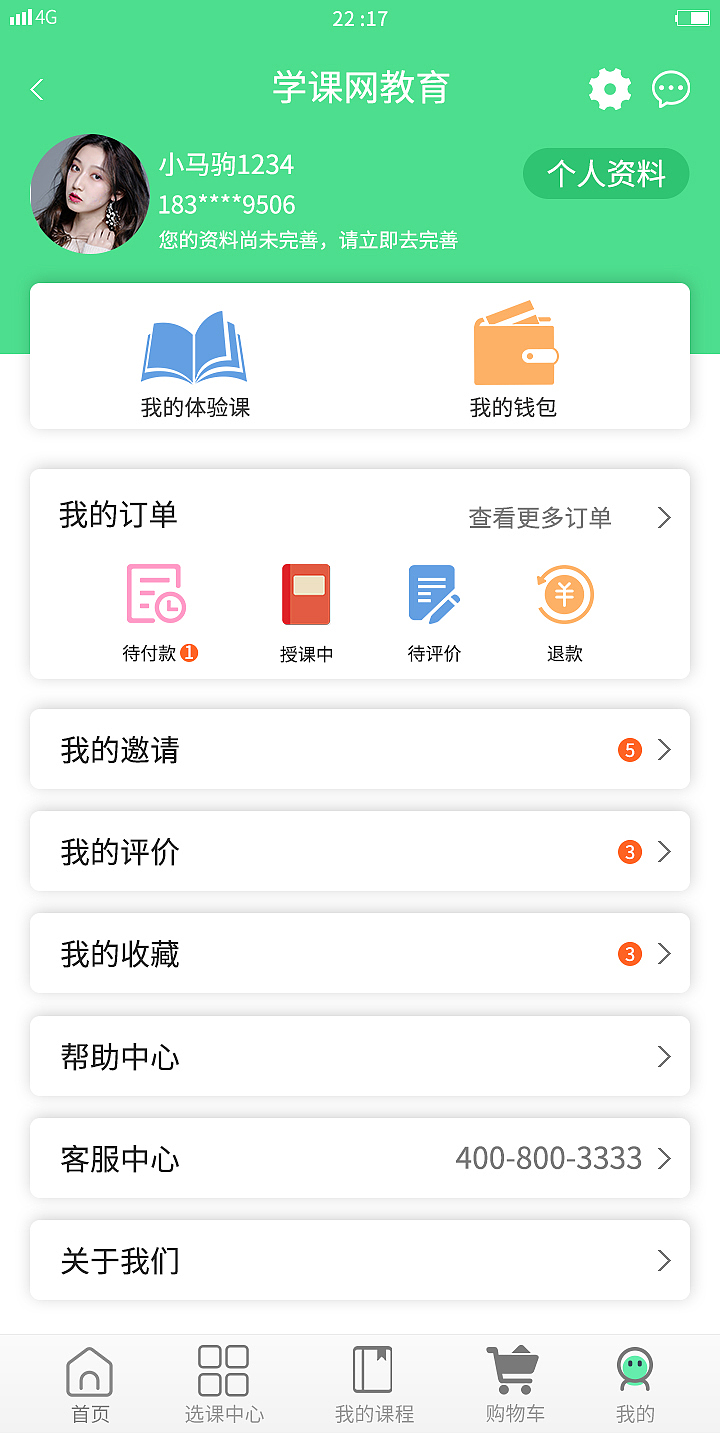Open 授课中 ongoing courses icon
This screenshot has height=1445, width=720.
tap(305, 594)
